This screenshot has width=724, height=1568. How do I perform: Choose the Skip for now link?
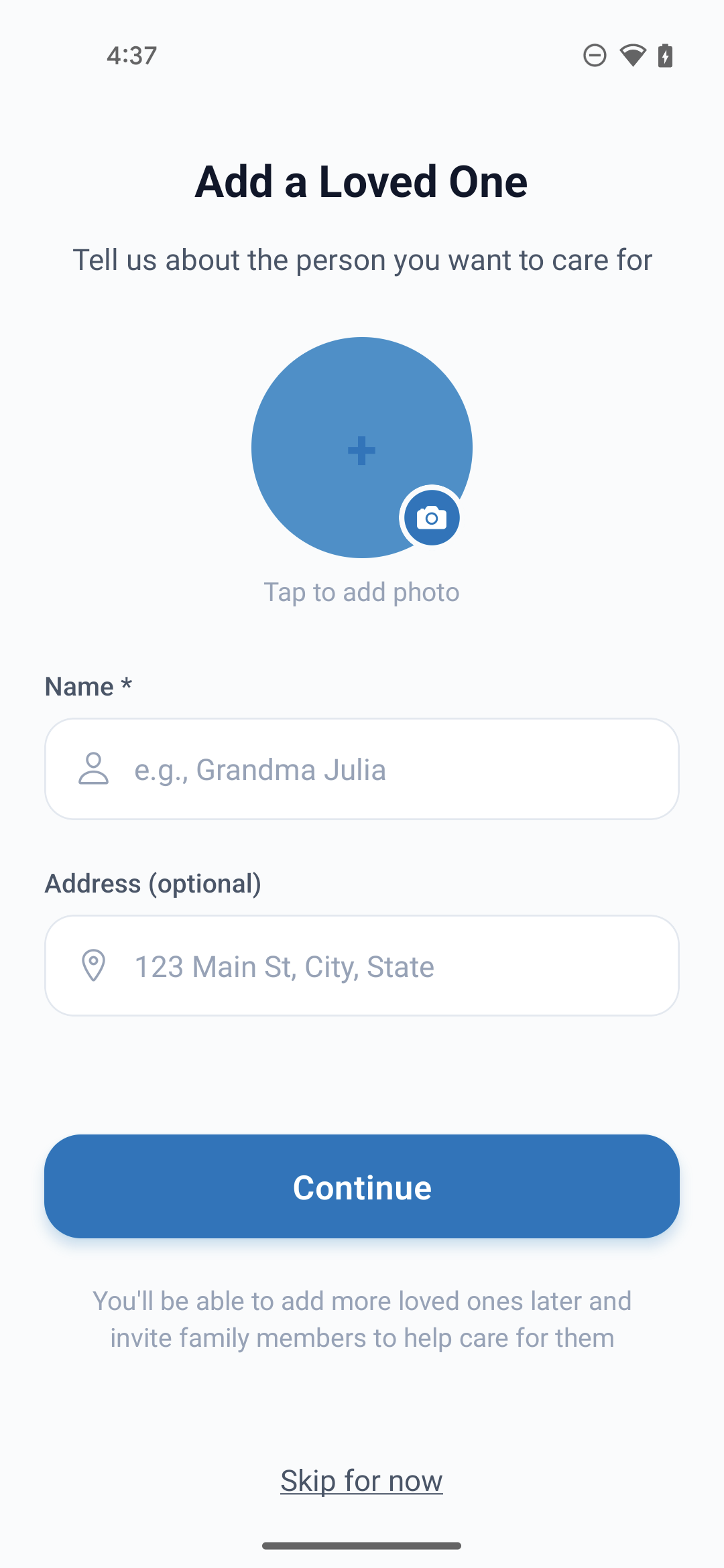click(x=361, y=1481)
